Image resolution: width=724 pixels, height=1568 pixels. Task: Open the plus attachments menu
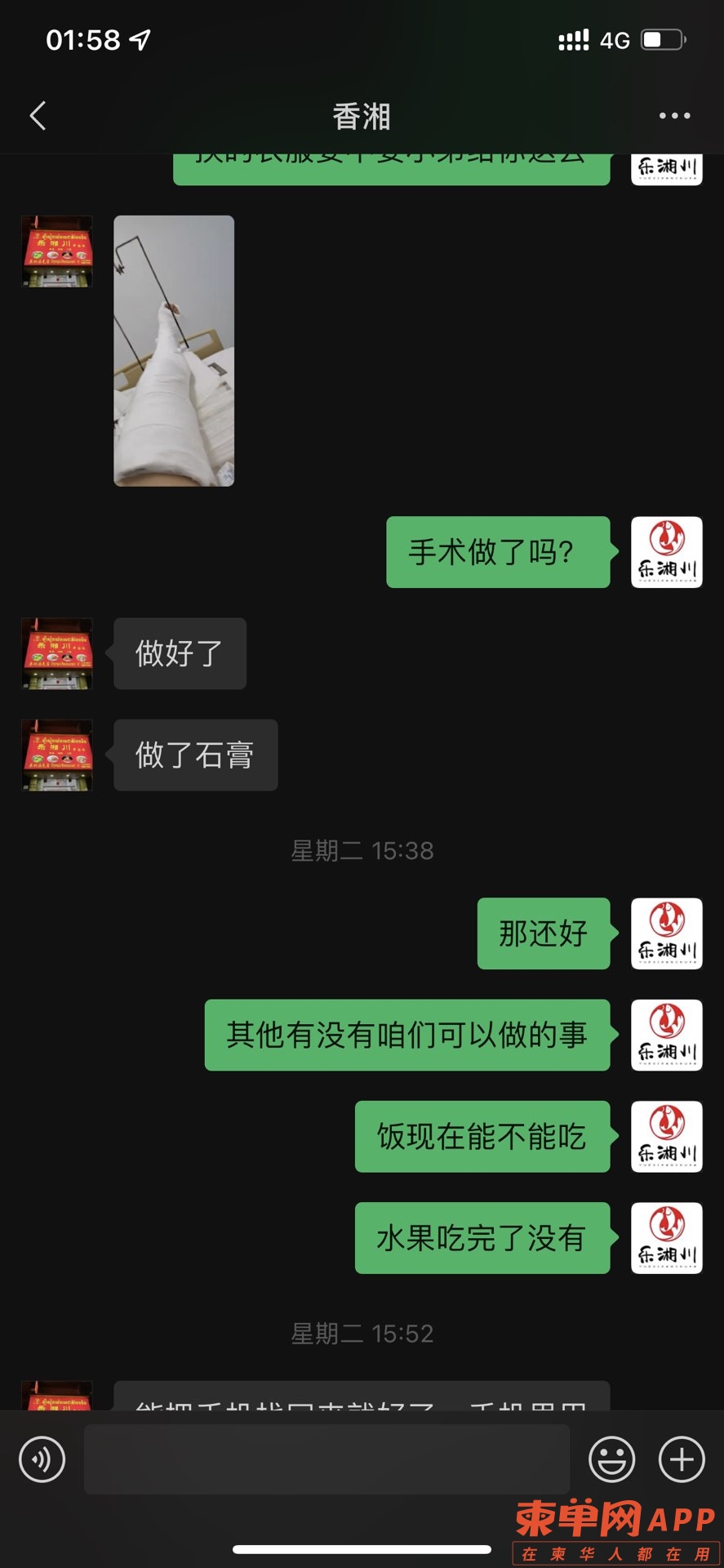click(682, 1459)
